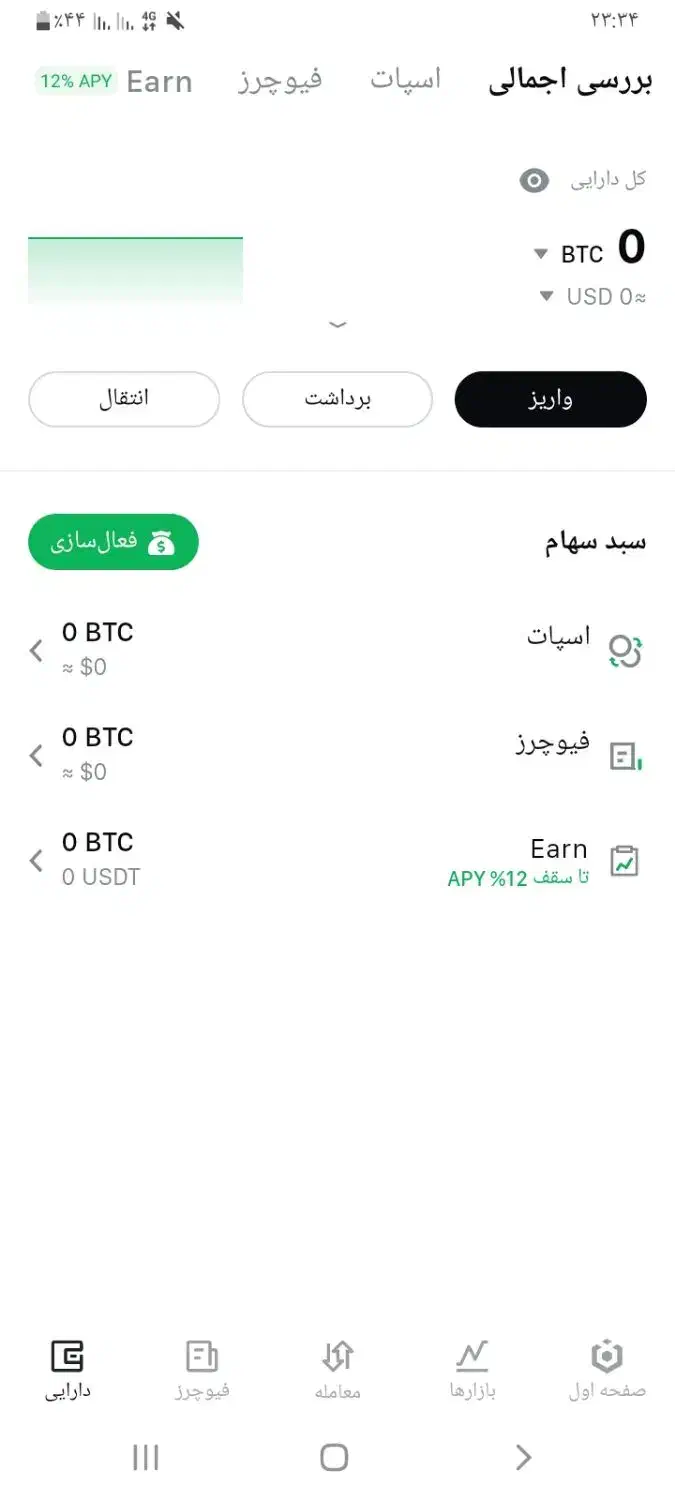Image resolution: width=675 pixels, height=1500 pixels.
Task: Tap the انتقال transfer button
Action: click(x=124, y=399)
